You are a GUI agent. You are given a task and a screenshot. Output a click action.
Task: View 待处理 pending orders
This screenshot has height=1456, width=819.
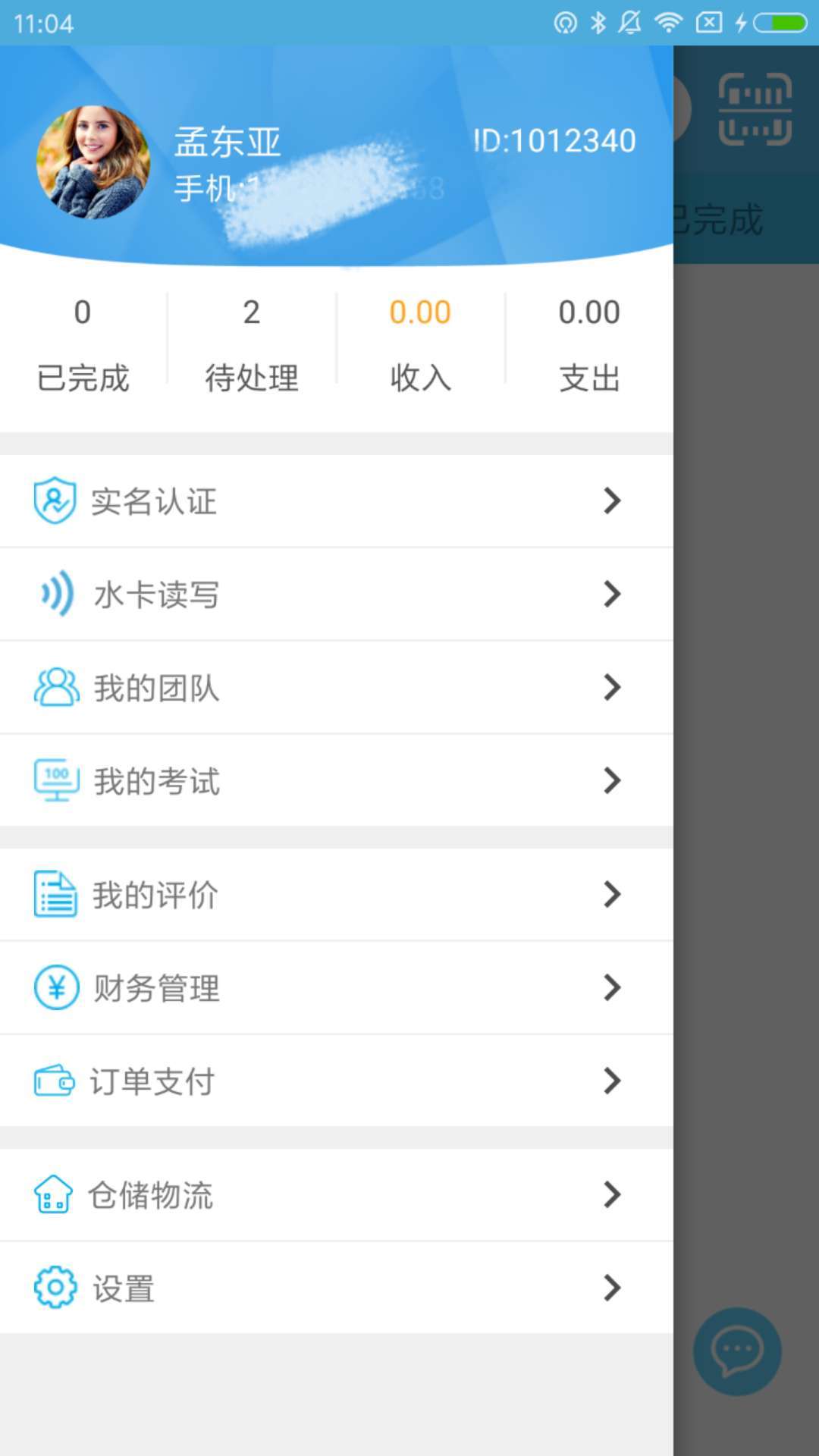tap(251, 345)
